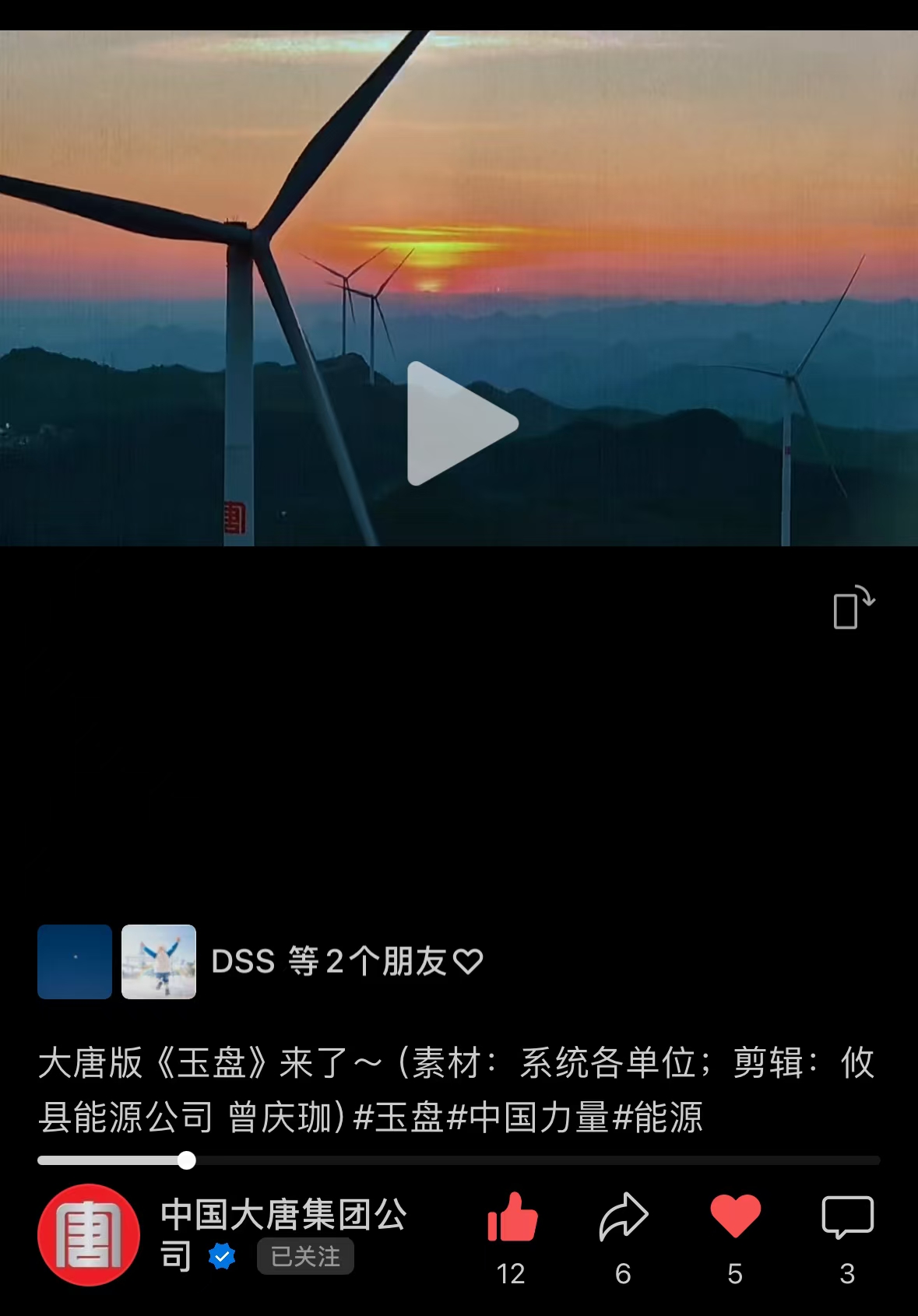Play the wind turbine video

(461, 423)
